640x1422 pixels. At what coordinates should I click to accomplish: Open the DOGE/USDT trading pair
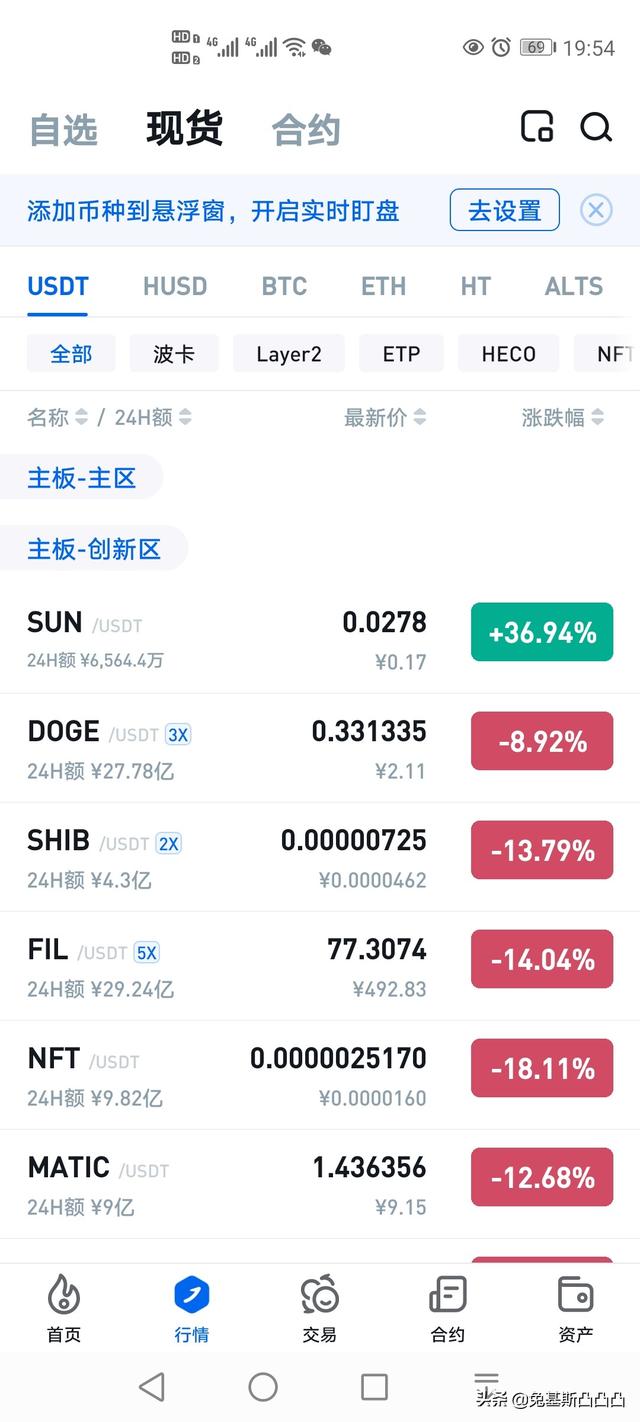coord(320,748)
